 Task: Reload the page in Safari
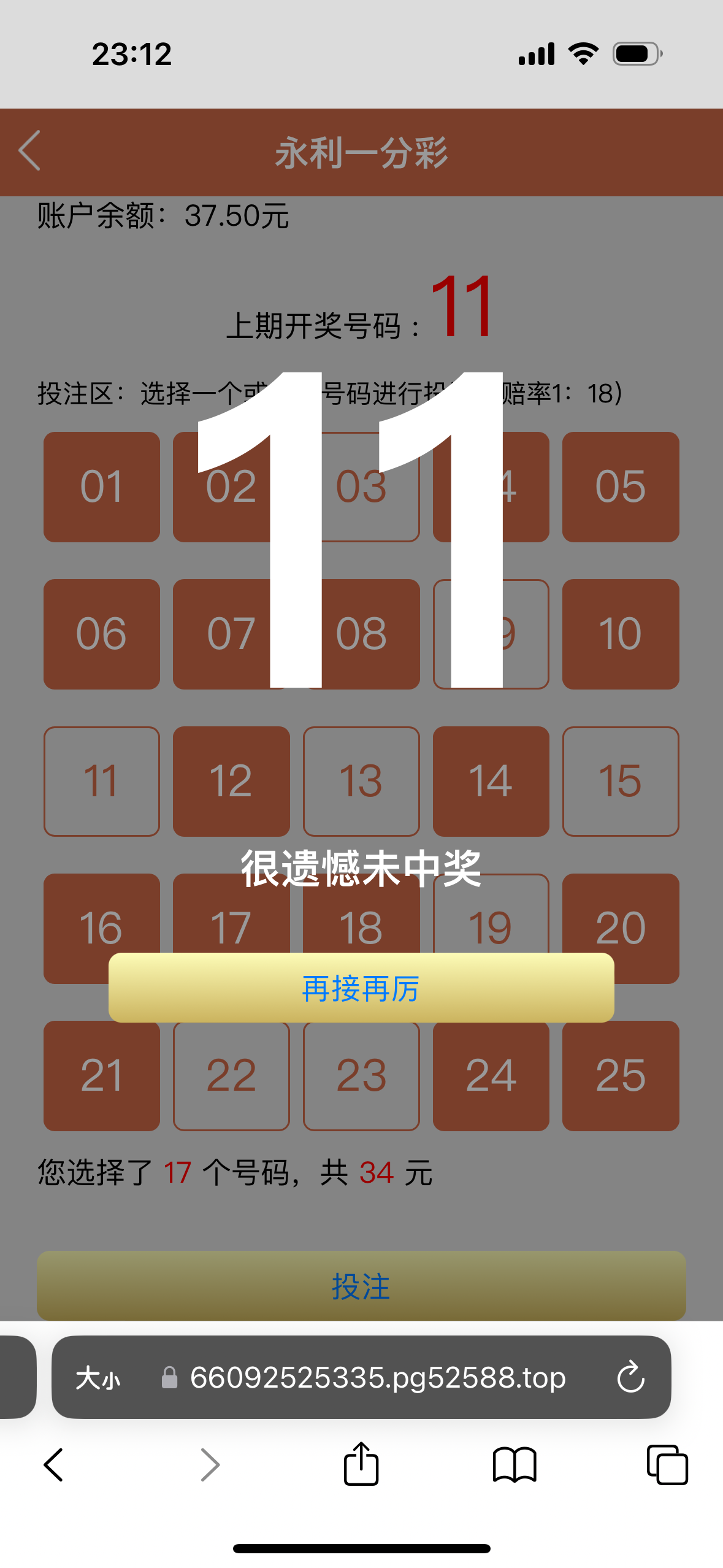click(x=630, y=1378)
